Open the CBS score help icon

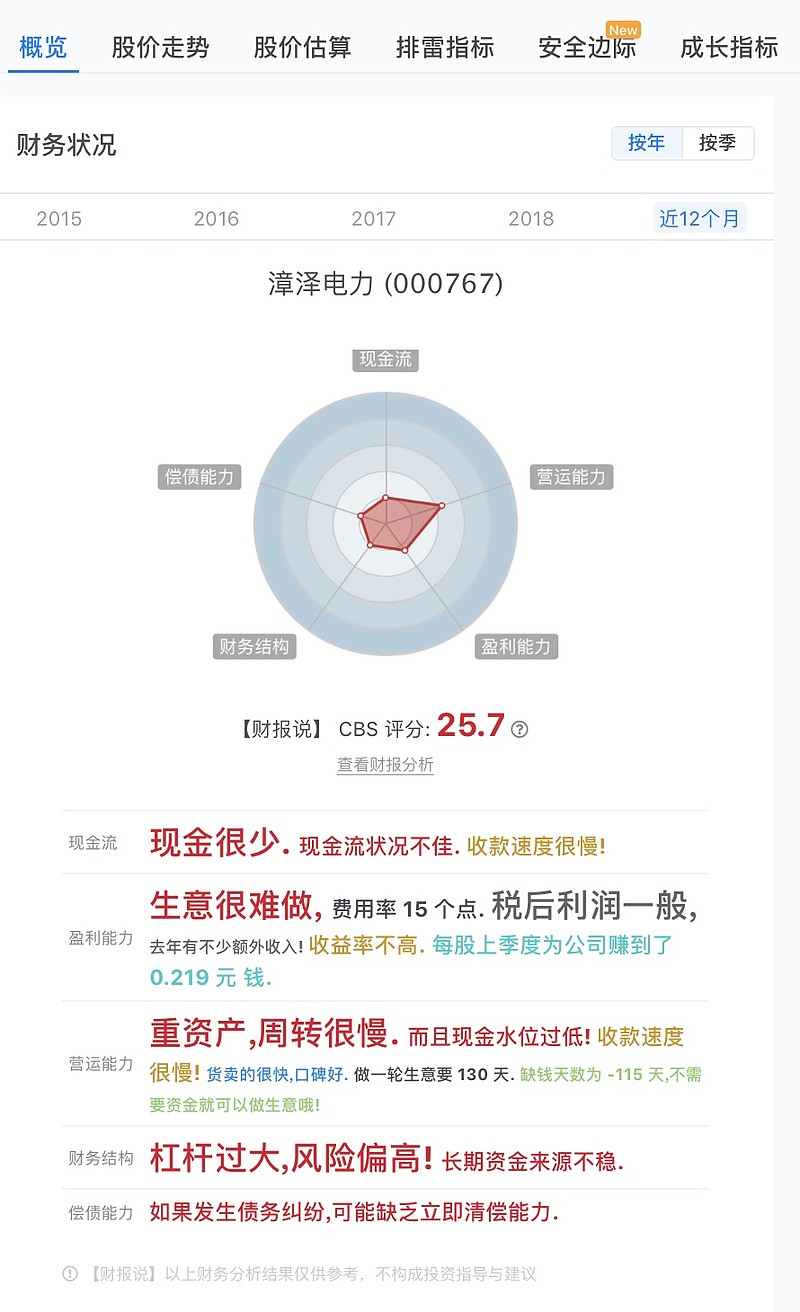(x=519, y=729)
